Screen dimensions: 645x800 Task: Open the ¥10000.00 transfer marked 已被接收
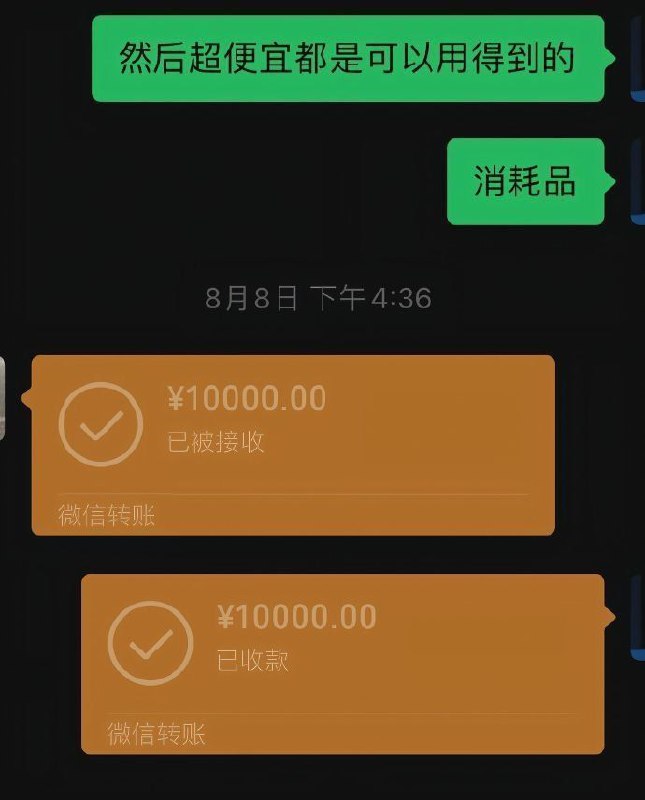pos(293,444)
